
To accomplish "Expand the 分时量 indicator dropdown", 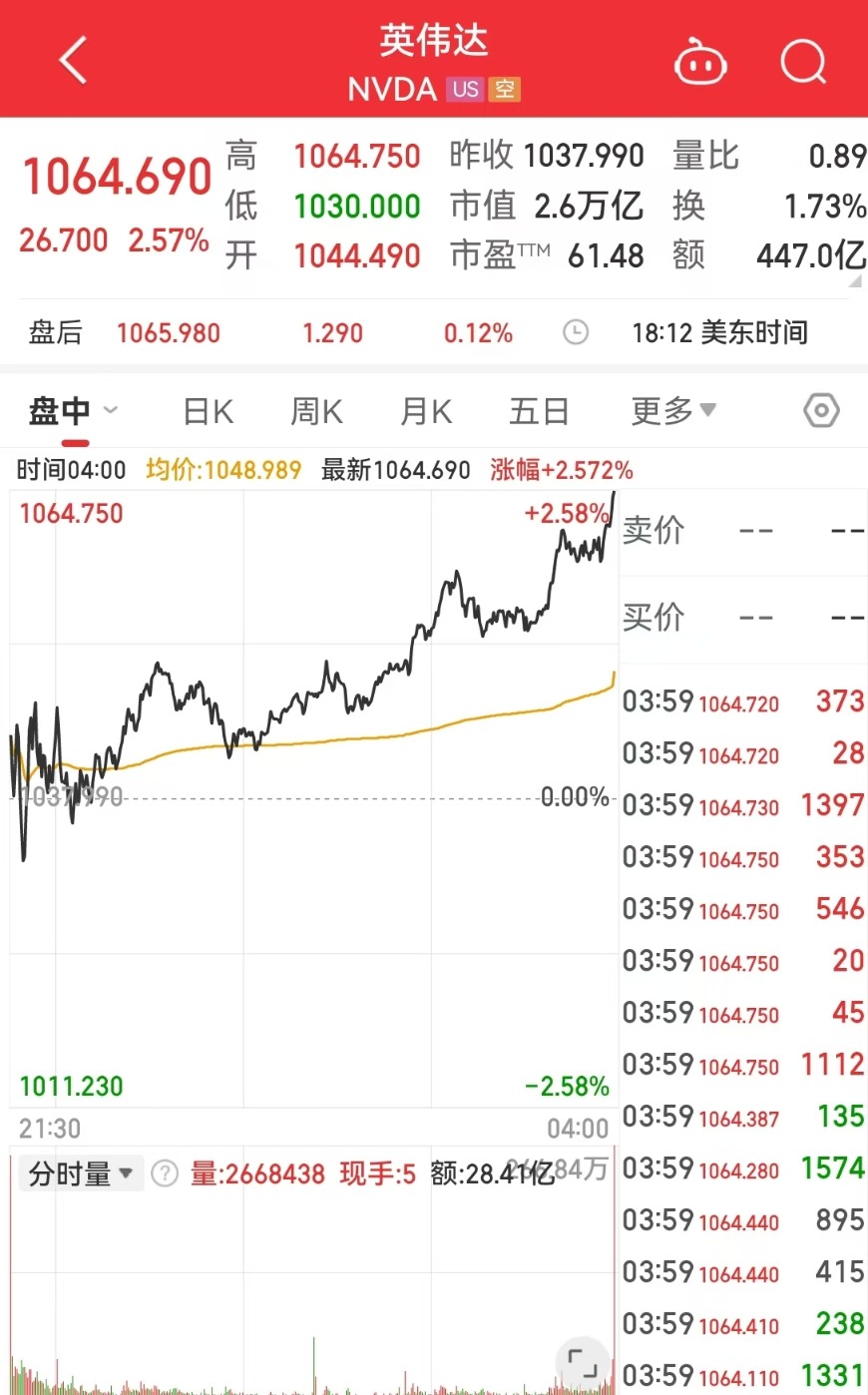I will pyautogui.click(x=81, y=1173).
